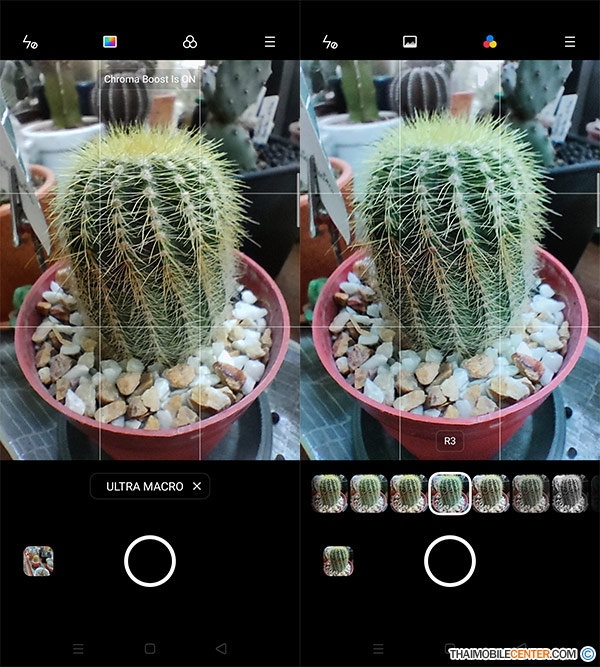Take a photo in Ultra Macro mode
This screenshot has height=667, width=600.
pyautogui.click(x=150, y=560)
